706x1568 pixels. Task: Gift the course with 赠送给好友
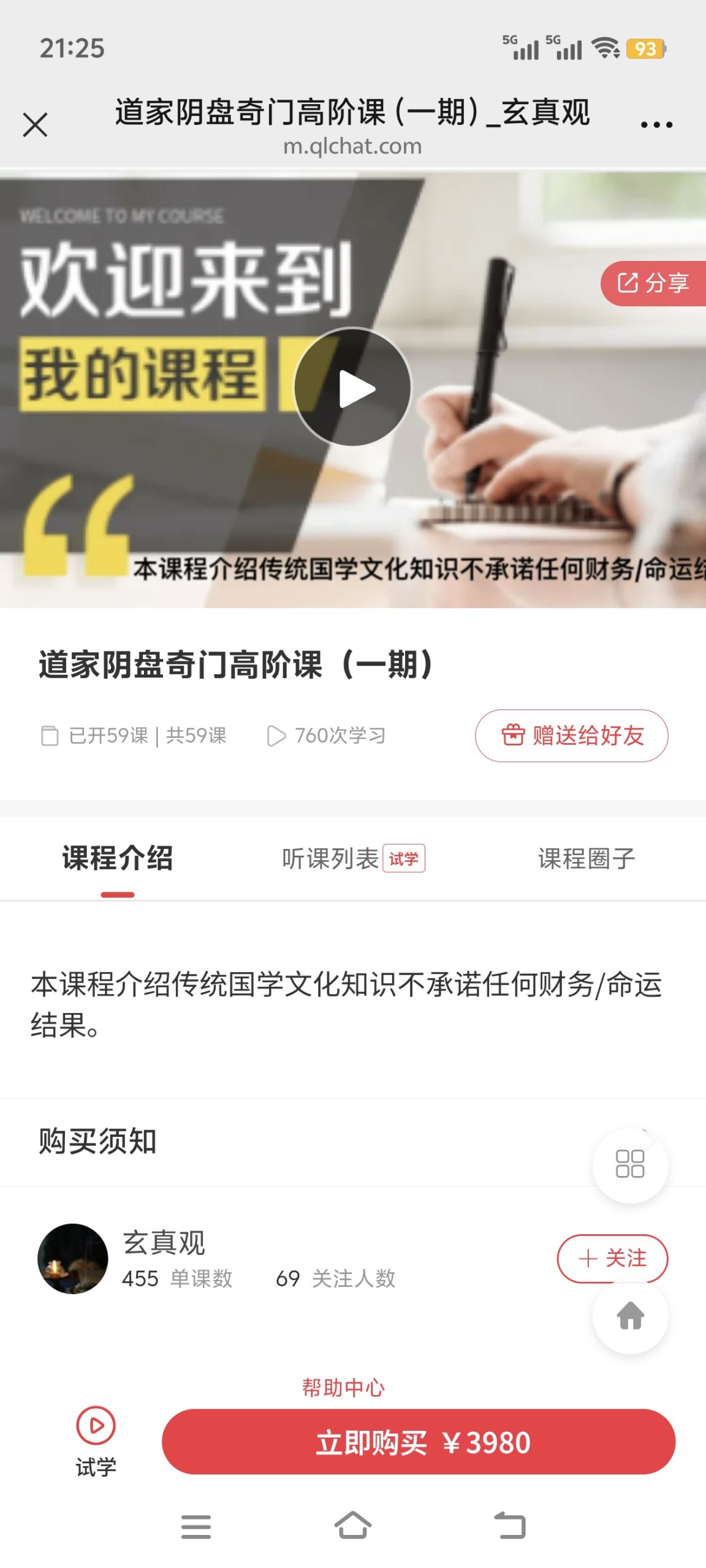click(x=571, y=736)
